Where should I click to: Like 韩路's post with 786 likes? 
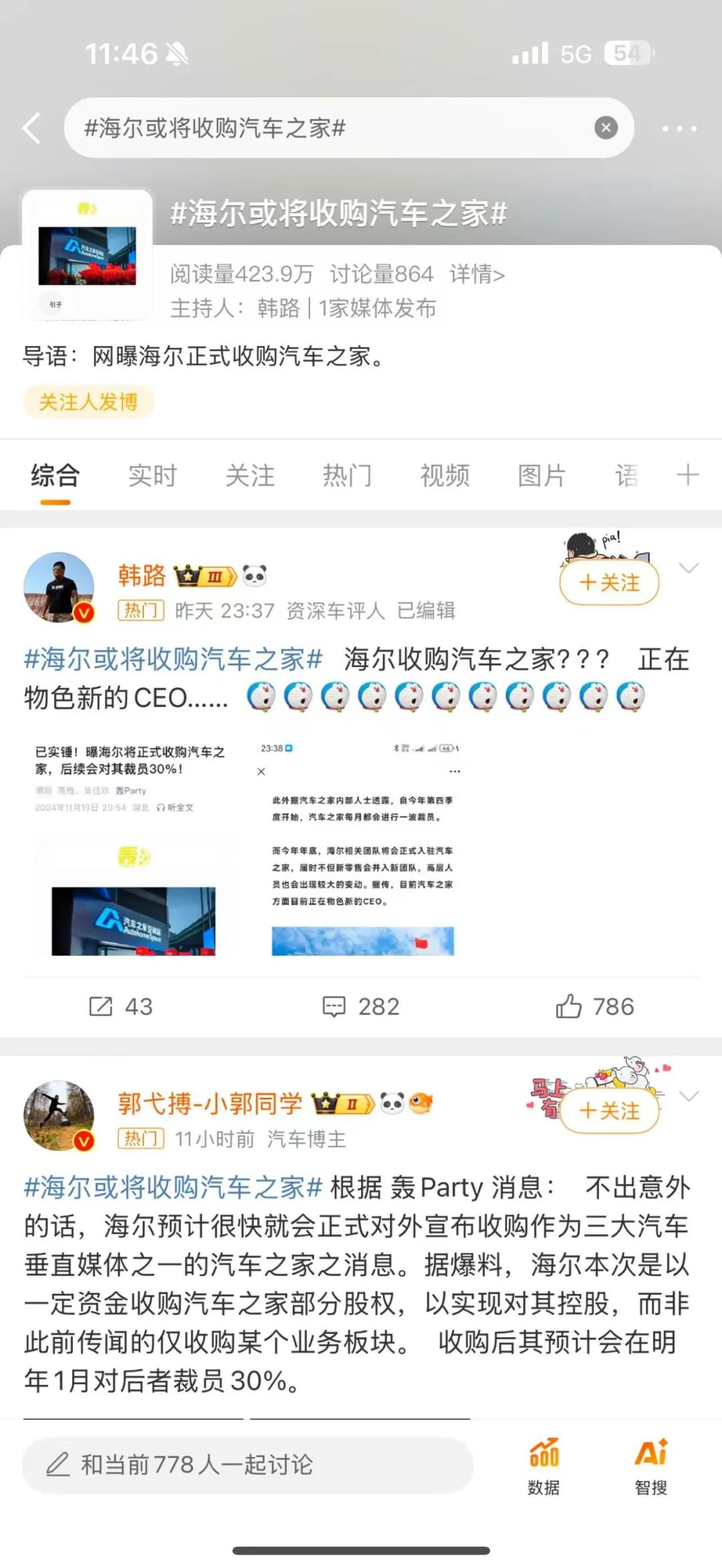[594, 1007]
